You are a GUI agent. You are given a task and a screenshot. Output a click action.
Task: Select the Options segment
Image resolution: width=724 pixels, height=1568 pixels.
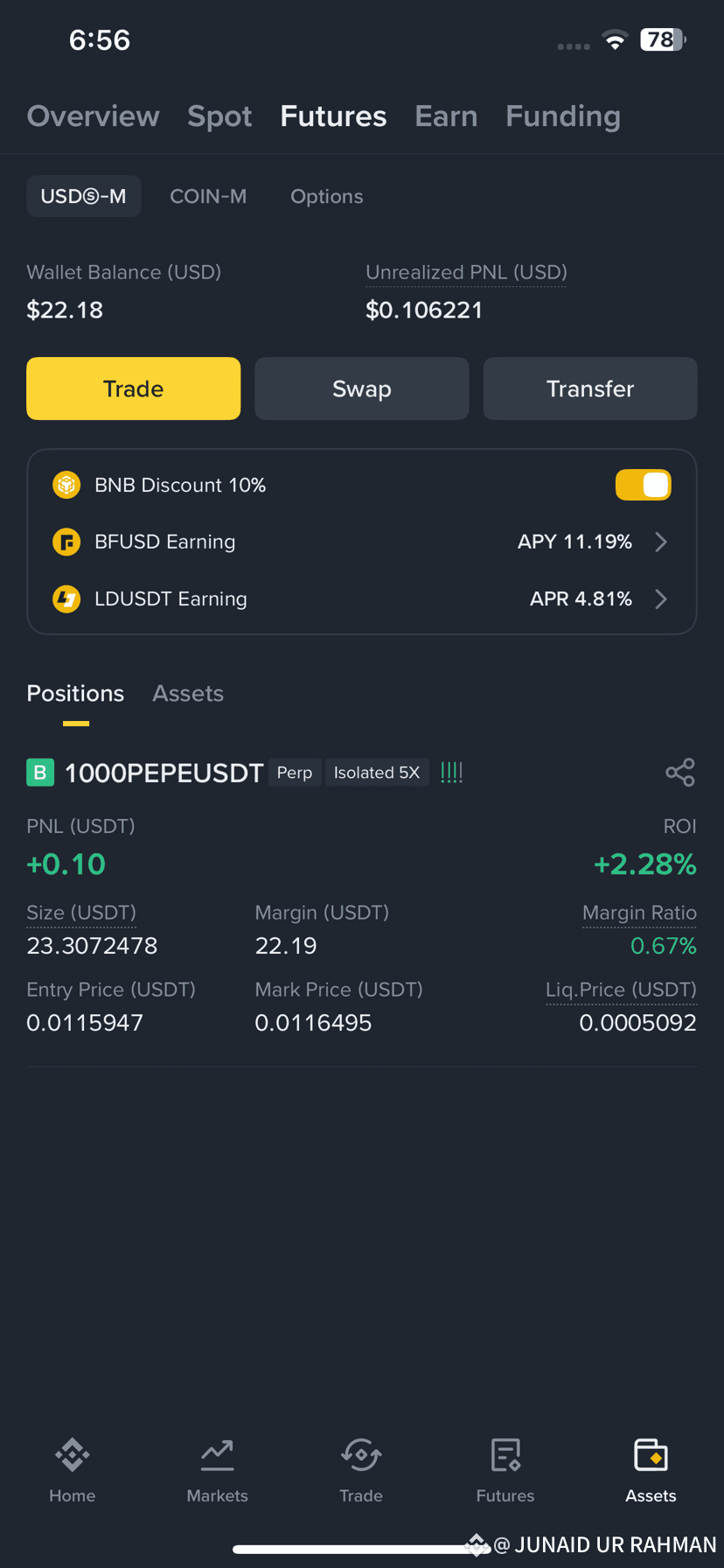327,196
